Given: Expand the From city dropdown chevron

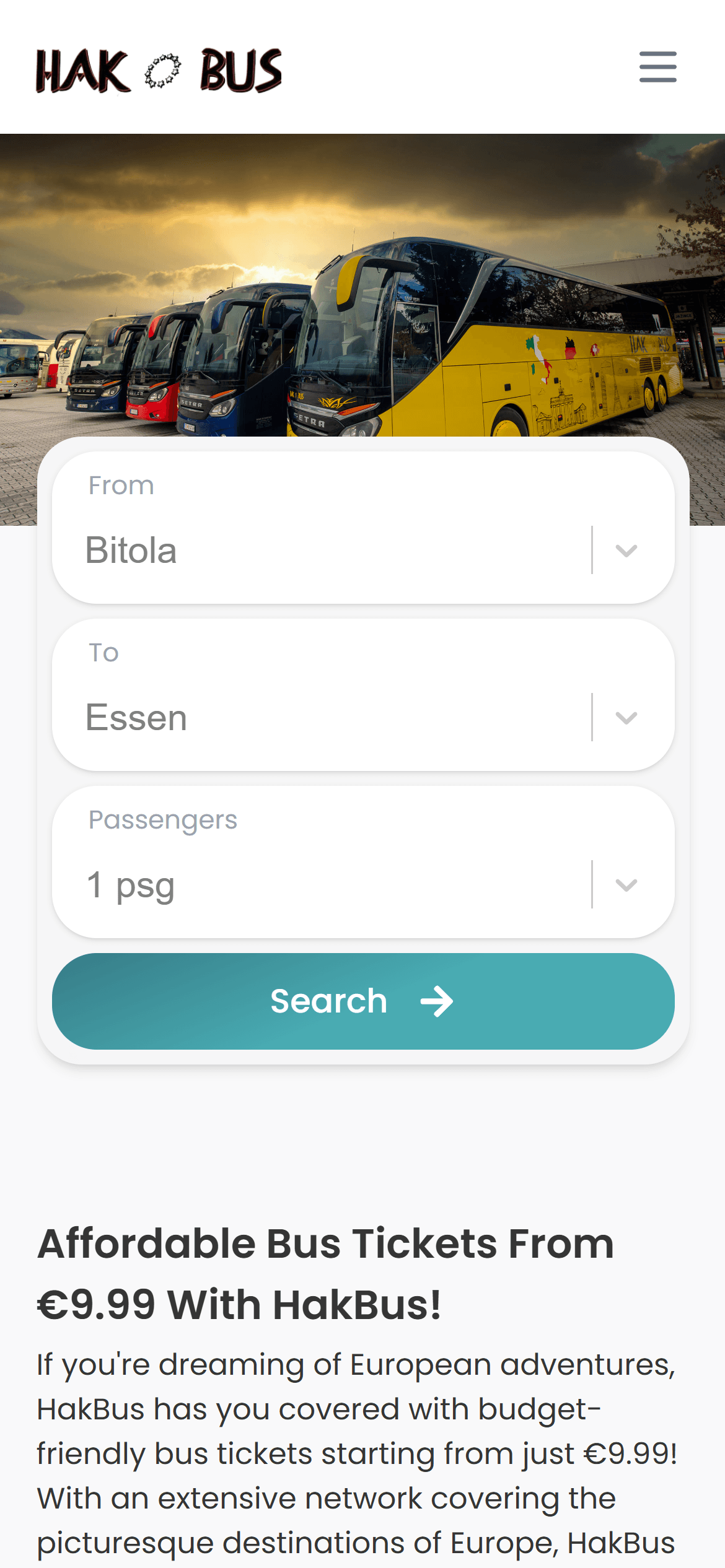Looking at the screenshot, I should click(x=626, y=550).
